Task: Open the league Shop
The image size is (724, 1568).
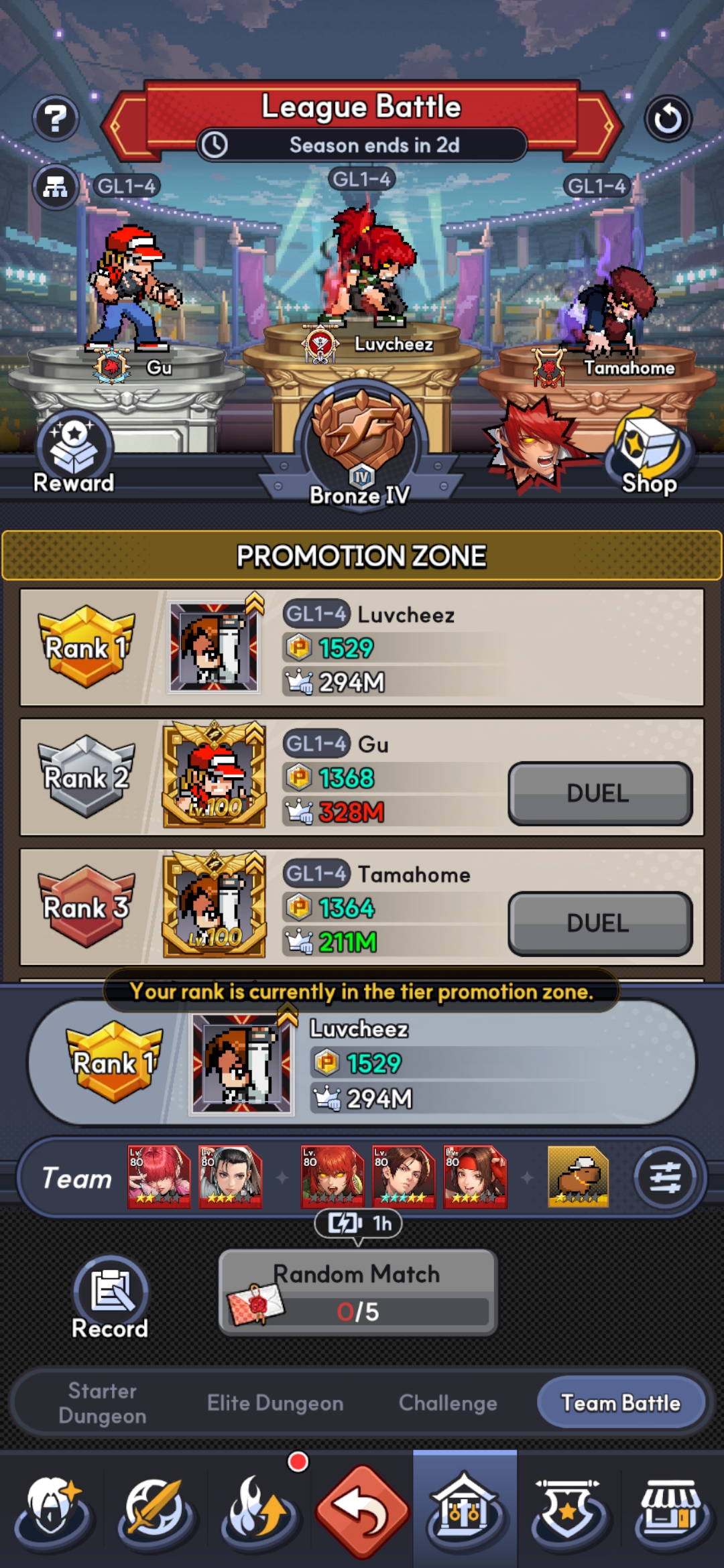Action: [649, 454]
